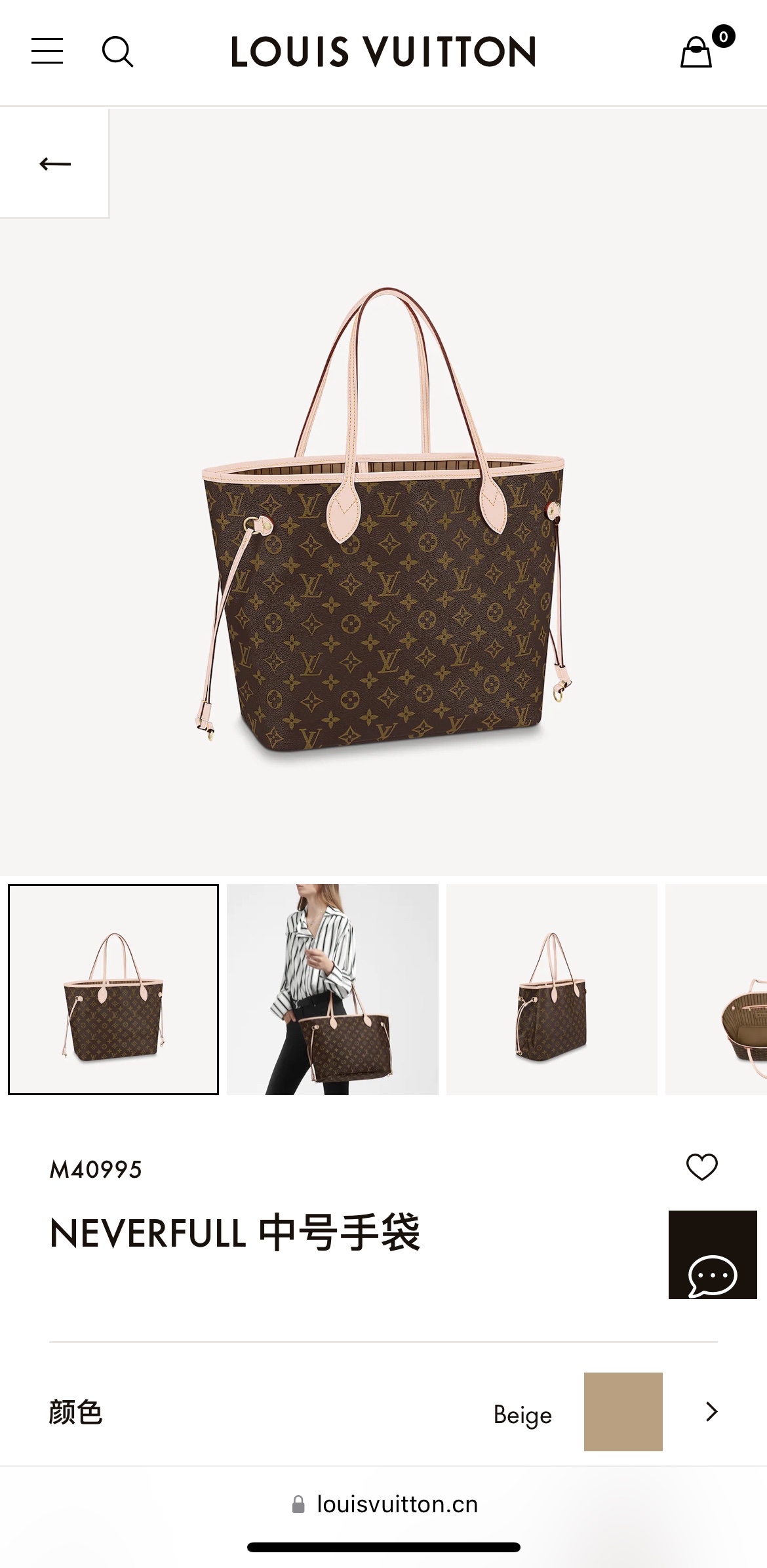View the side-angle bag thumbnail
Screen dimensions: 767x1568
coord(552,989)
